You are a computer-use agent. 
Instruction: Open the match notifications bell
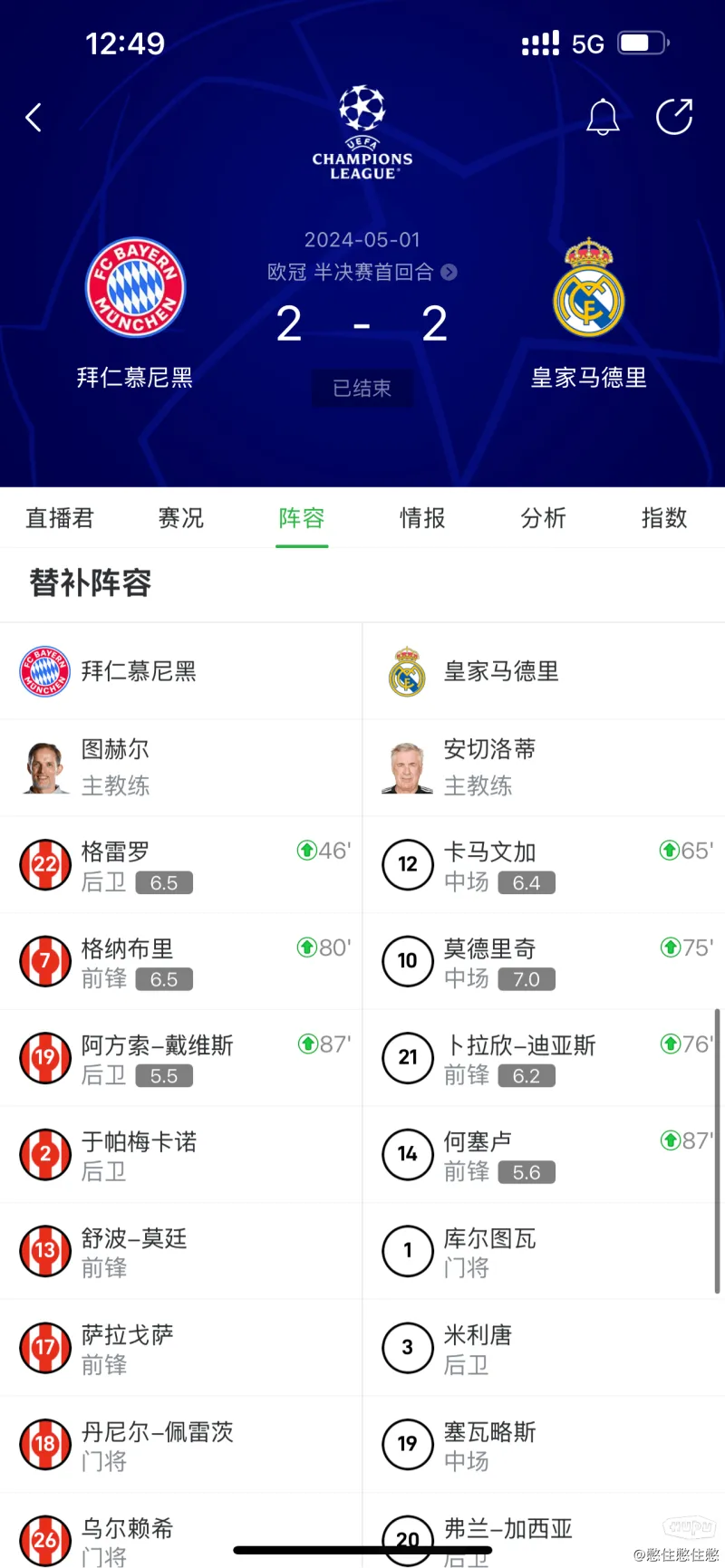pos(603,117)
